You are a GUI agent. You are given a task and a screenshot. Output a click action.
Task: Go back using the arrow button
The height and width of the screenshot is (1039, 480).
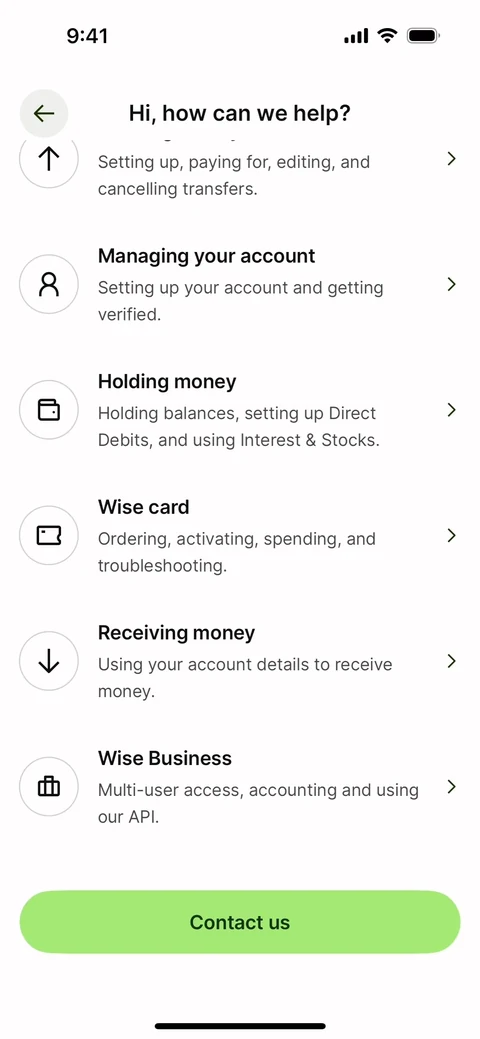pos(44,113)
